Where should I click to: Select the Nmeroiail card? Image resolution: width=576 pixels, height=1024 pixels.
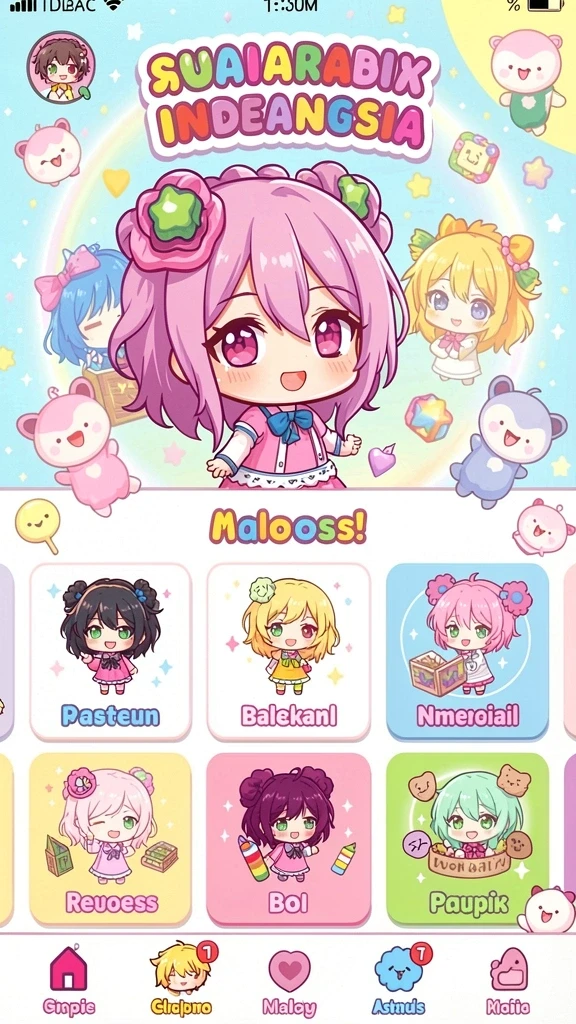[468, 650]
